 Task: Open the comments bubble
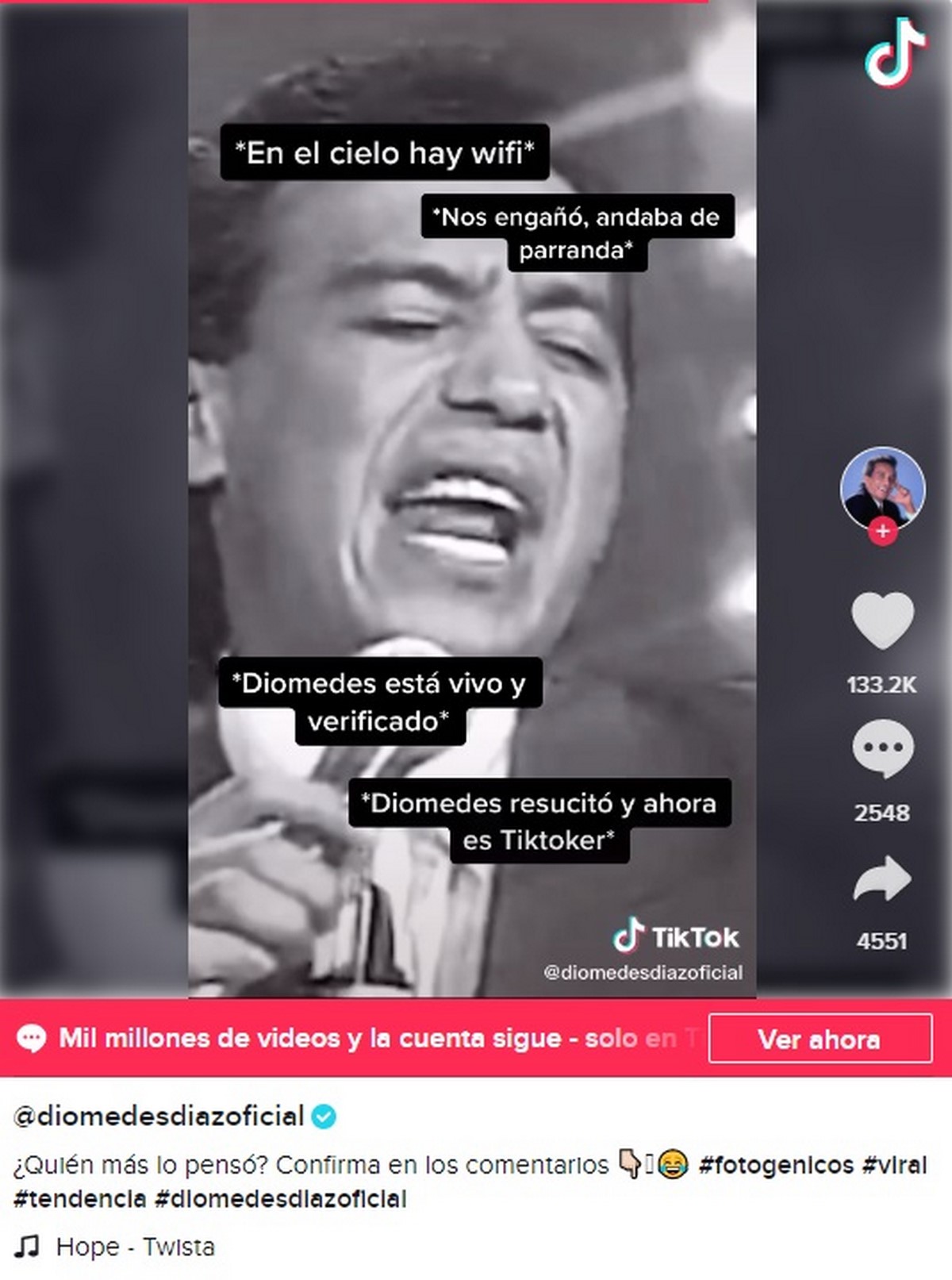882,748
